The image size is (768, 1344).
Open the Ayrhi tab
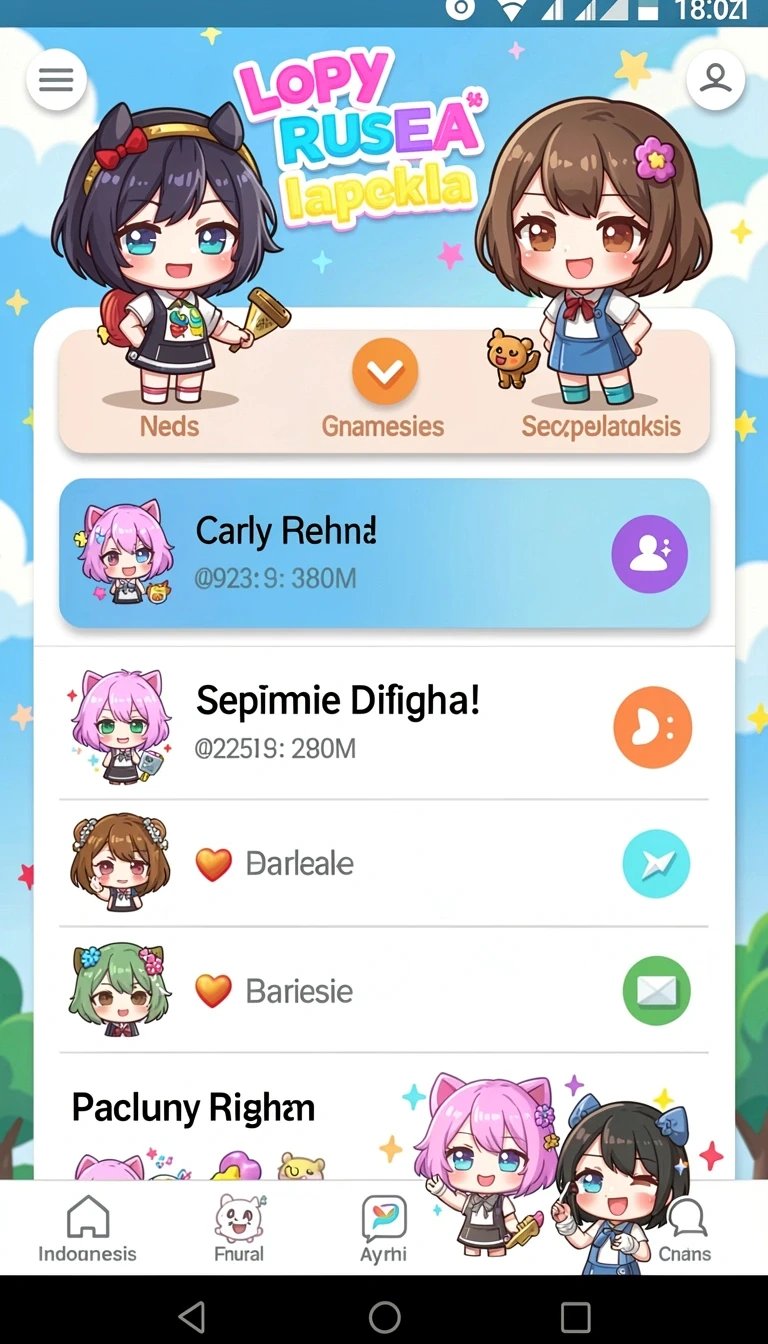click(384, 1229)
